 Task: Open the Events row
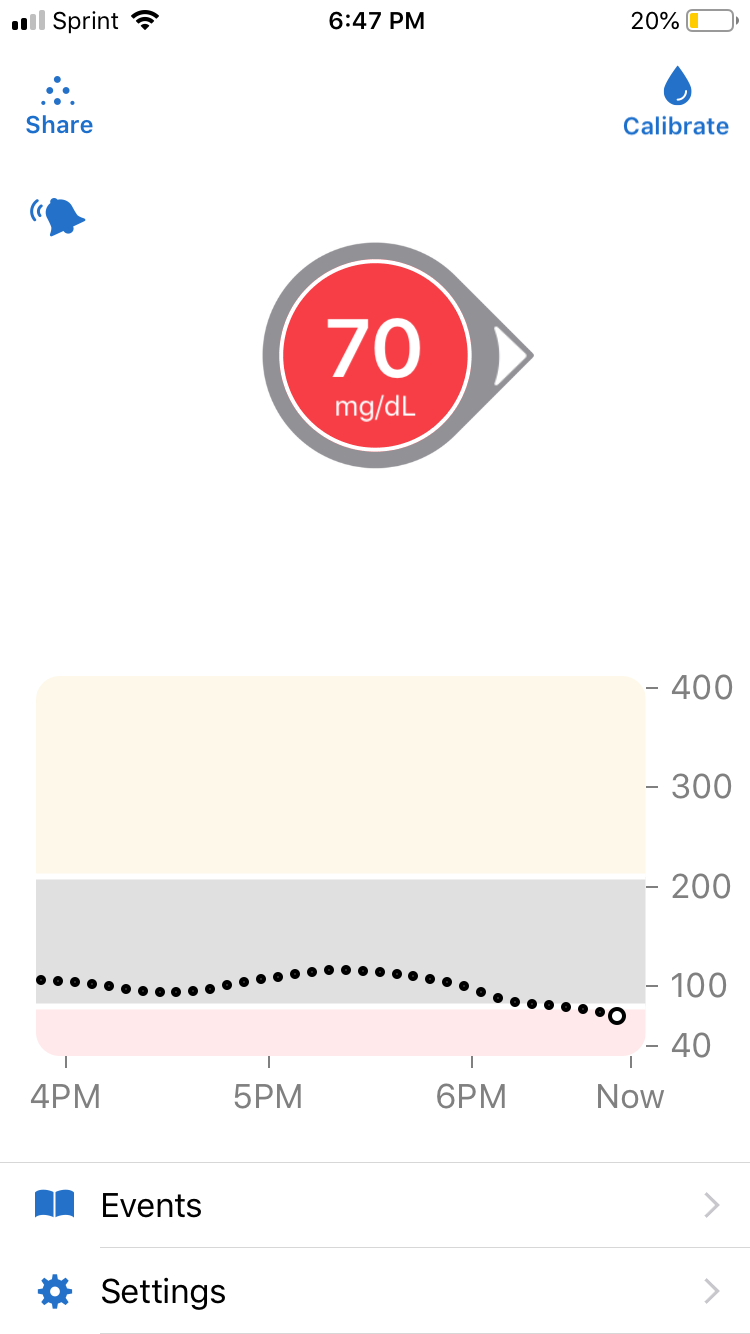tap(375, 1205)
